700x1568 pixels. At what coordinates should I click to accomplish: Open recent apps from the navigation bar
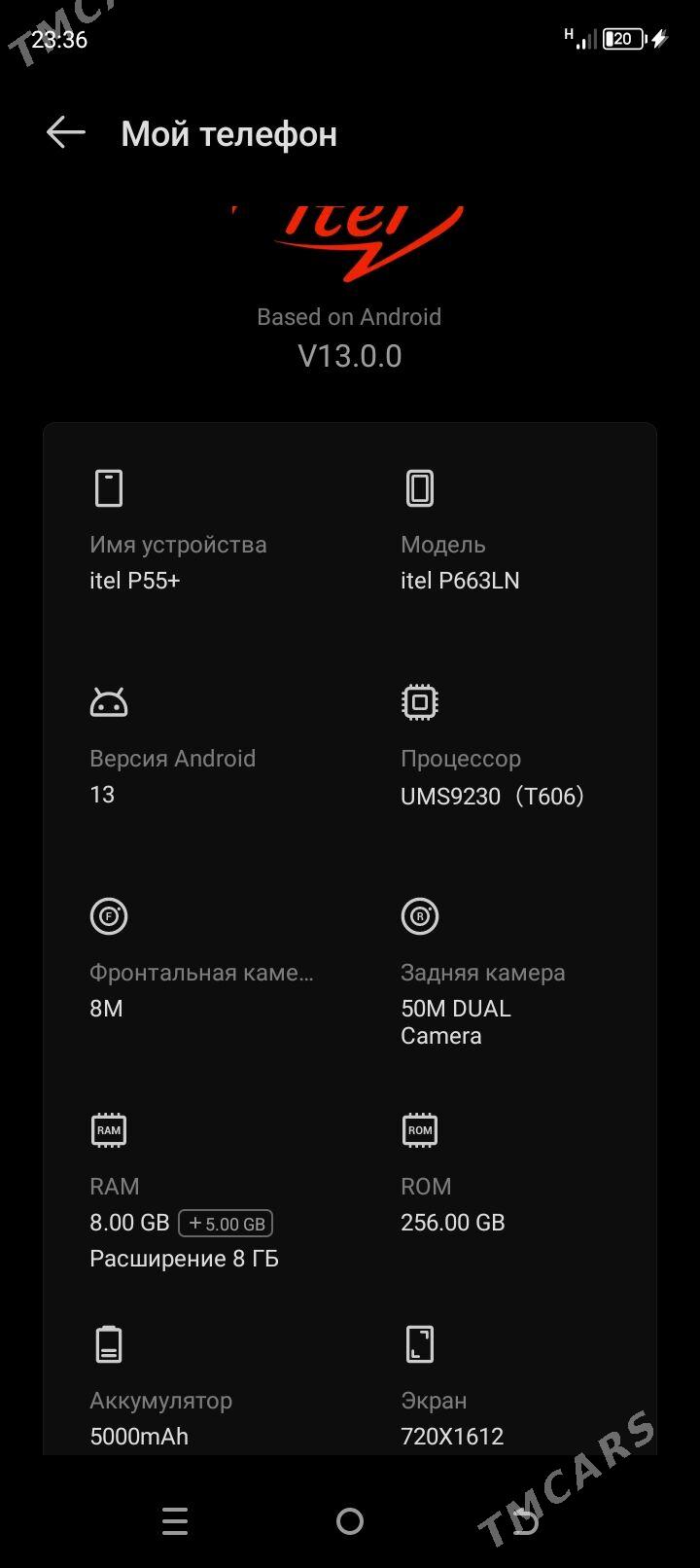pyautogui.click(x=175, y=1521)
